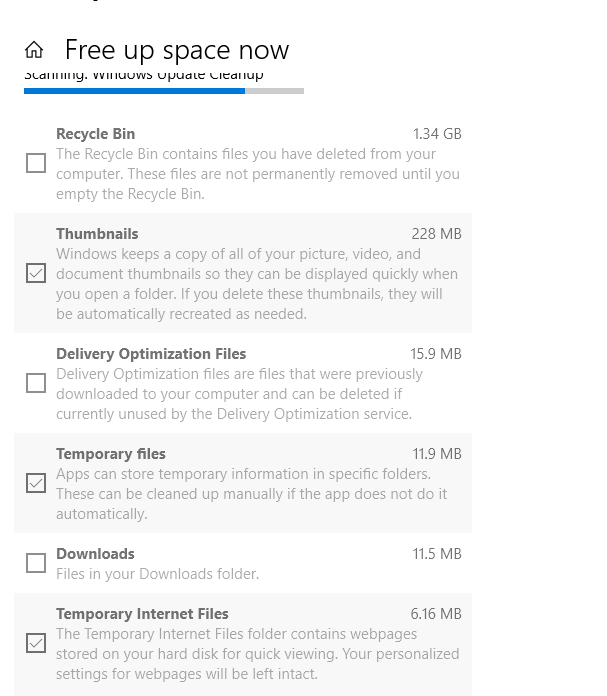The image size is (607, 696).
Task: Tick the Downloads checkbox
Action: coord(36,563)
